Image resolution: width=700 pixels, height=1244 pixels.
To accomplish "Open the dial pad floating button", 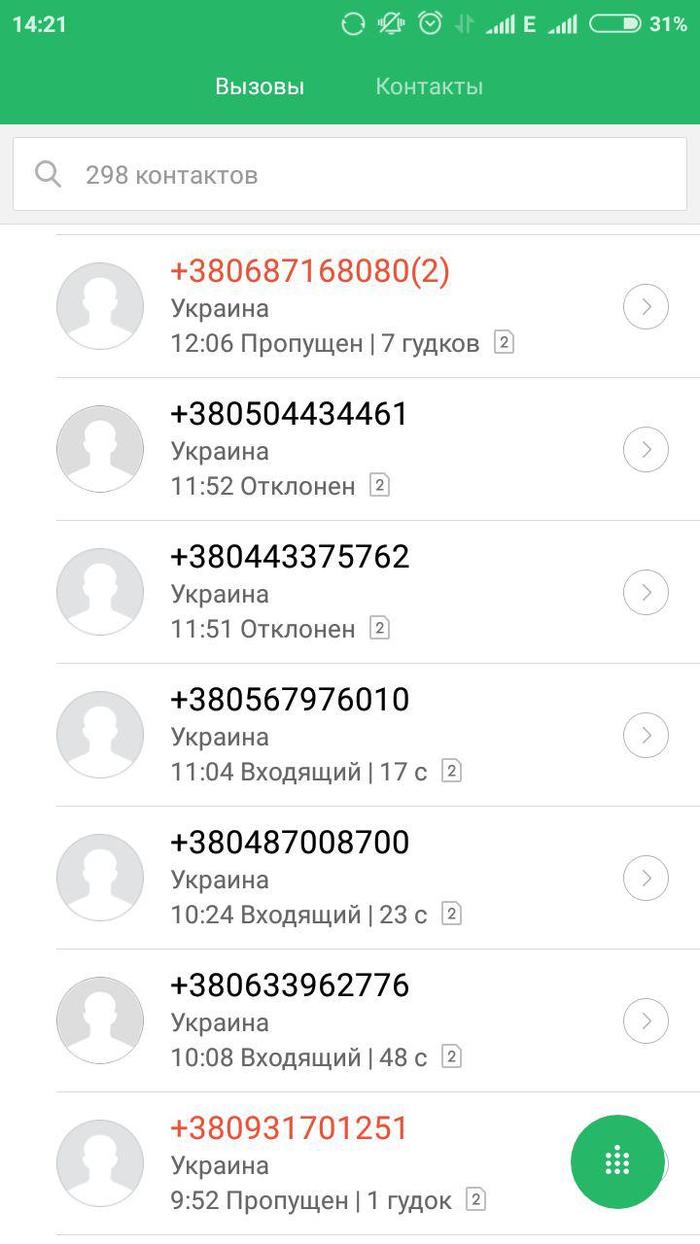I will coord(617,1161).
